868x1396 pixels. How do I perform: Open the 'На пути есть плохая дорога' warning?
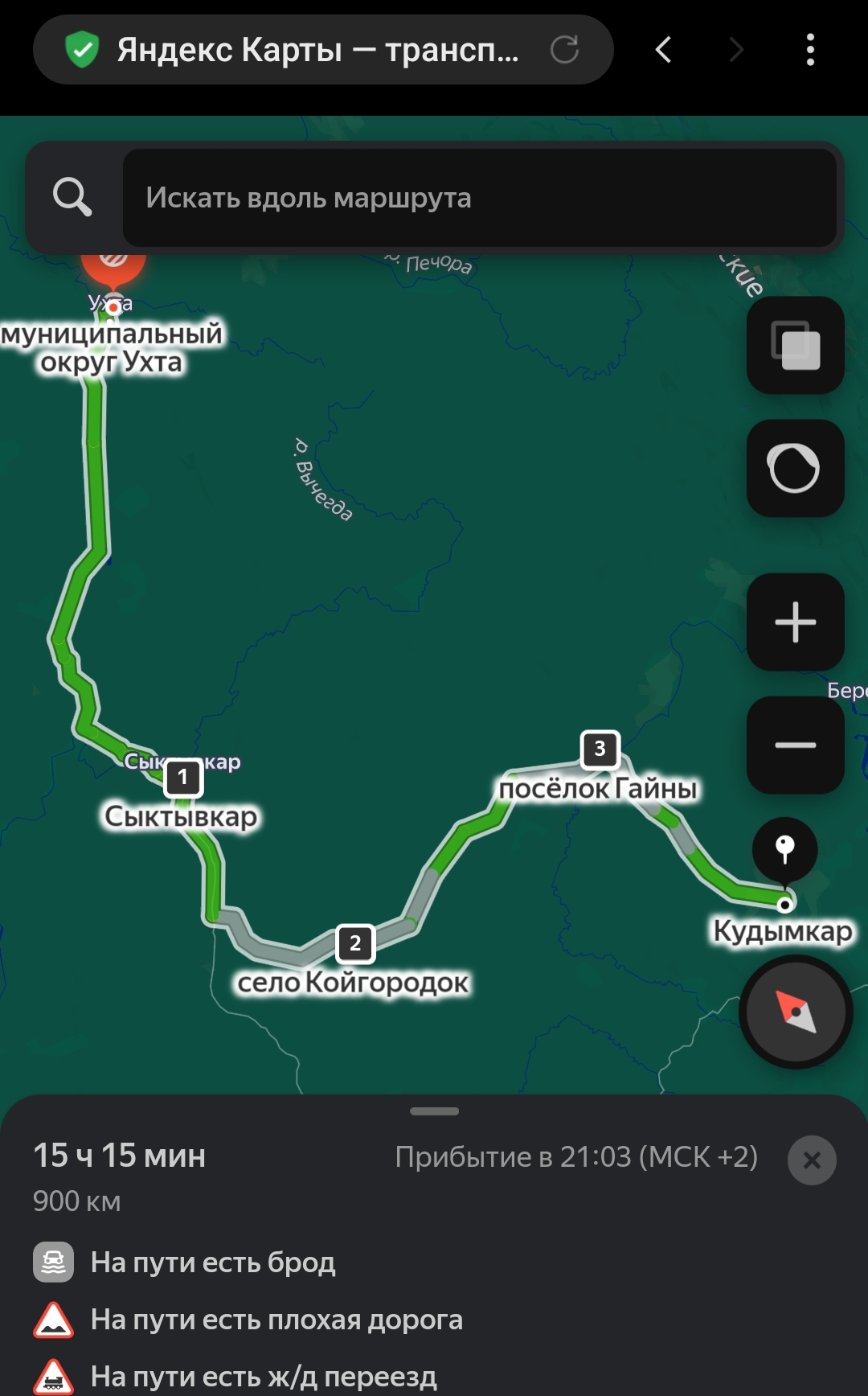pos(276,1320)
